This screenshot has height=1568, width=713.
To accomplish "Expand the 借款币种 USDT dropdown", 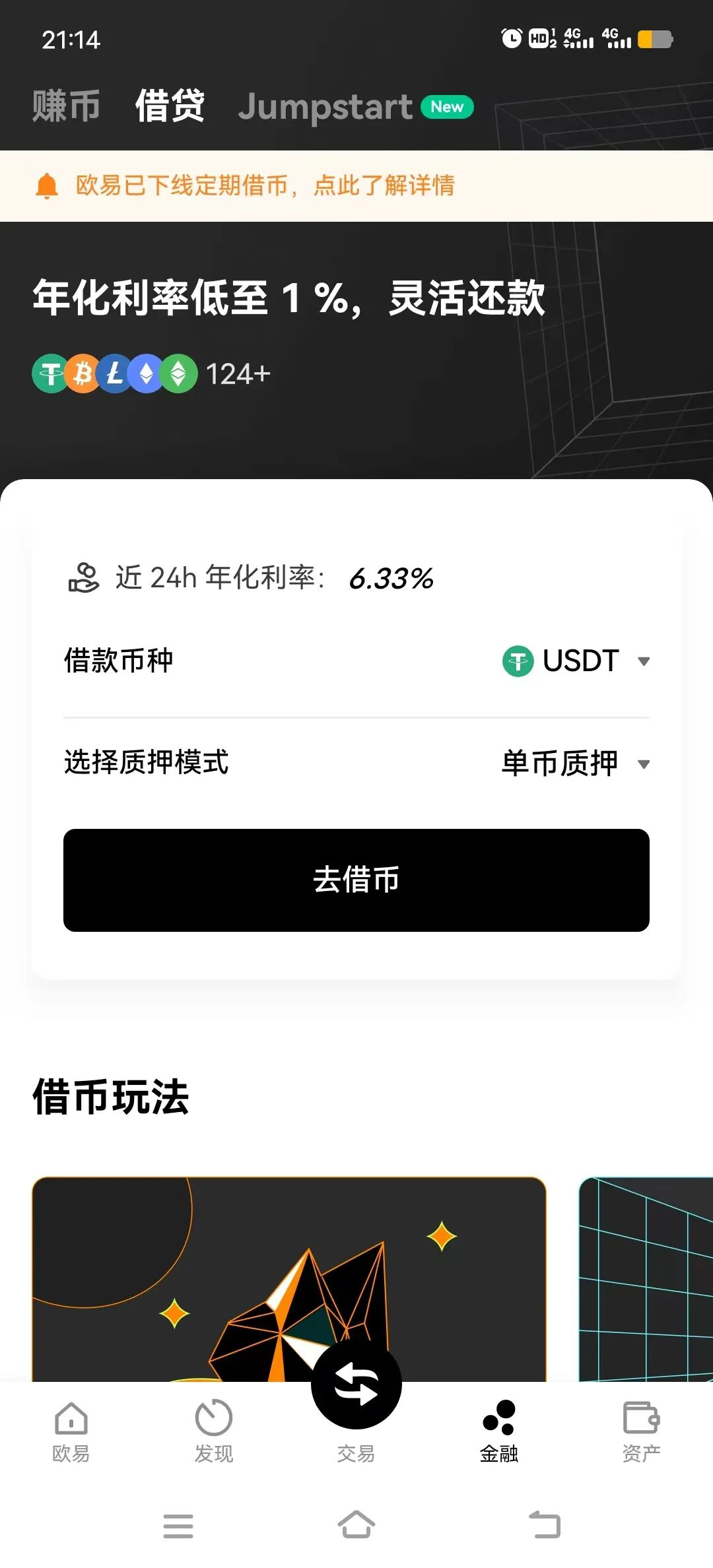I will (x=577, y=661).
